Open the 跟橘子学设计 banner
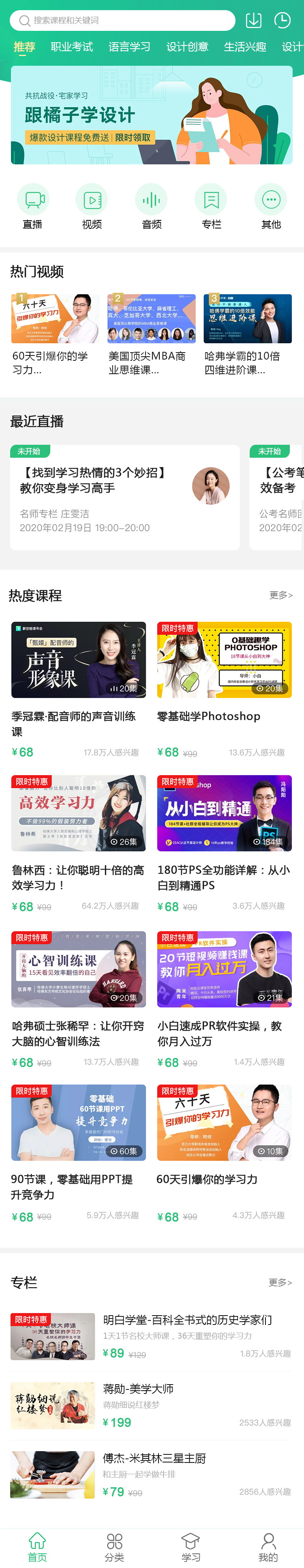 (x=152, y=115)
